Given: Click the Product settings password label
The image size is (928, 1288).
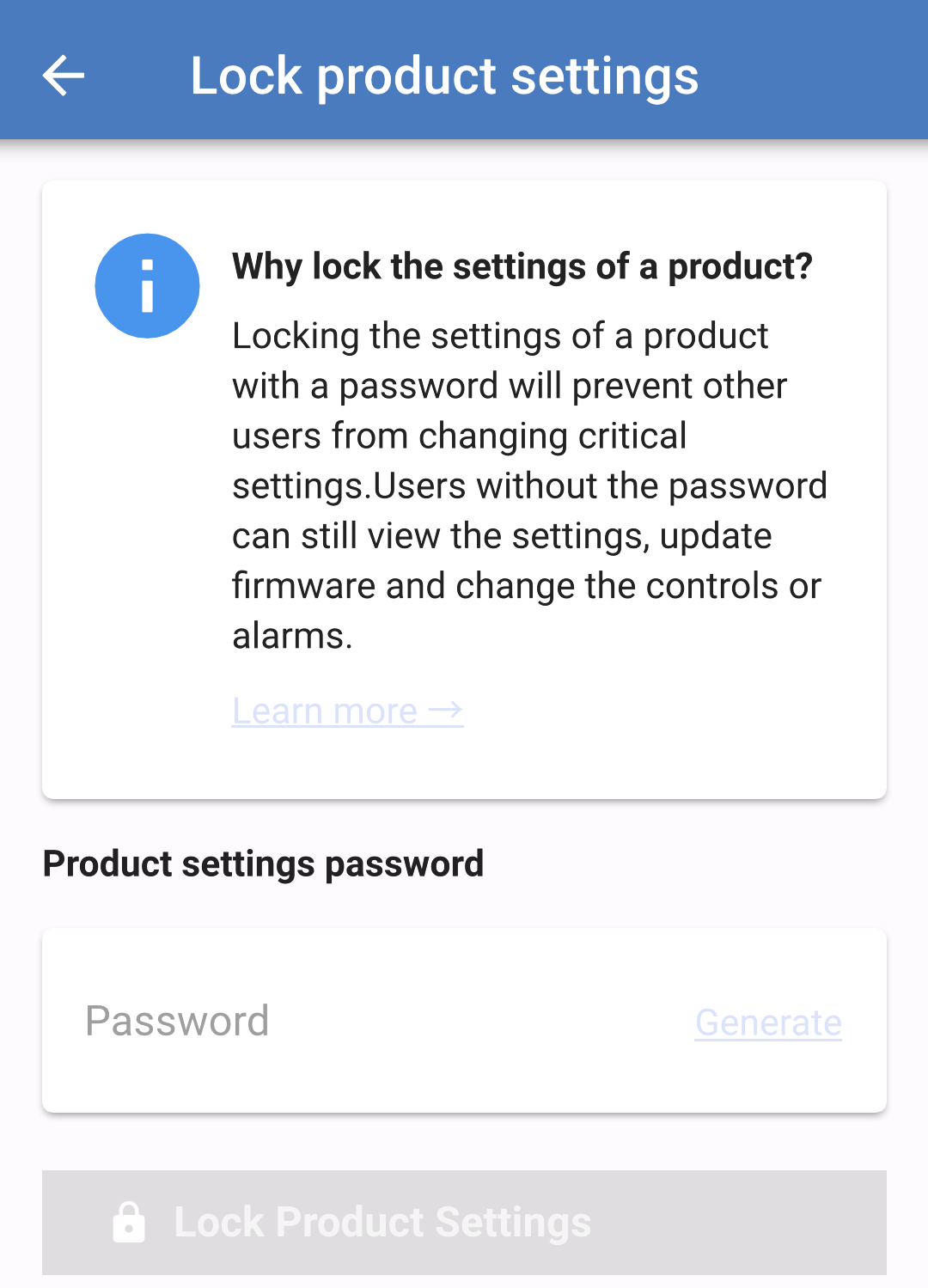Looking at the screenshot, I should pos(263,864).
